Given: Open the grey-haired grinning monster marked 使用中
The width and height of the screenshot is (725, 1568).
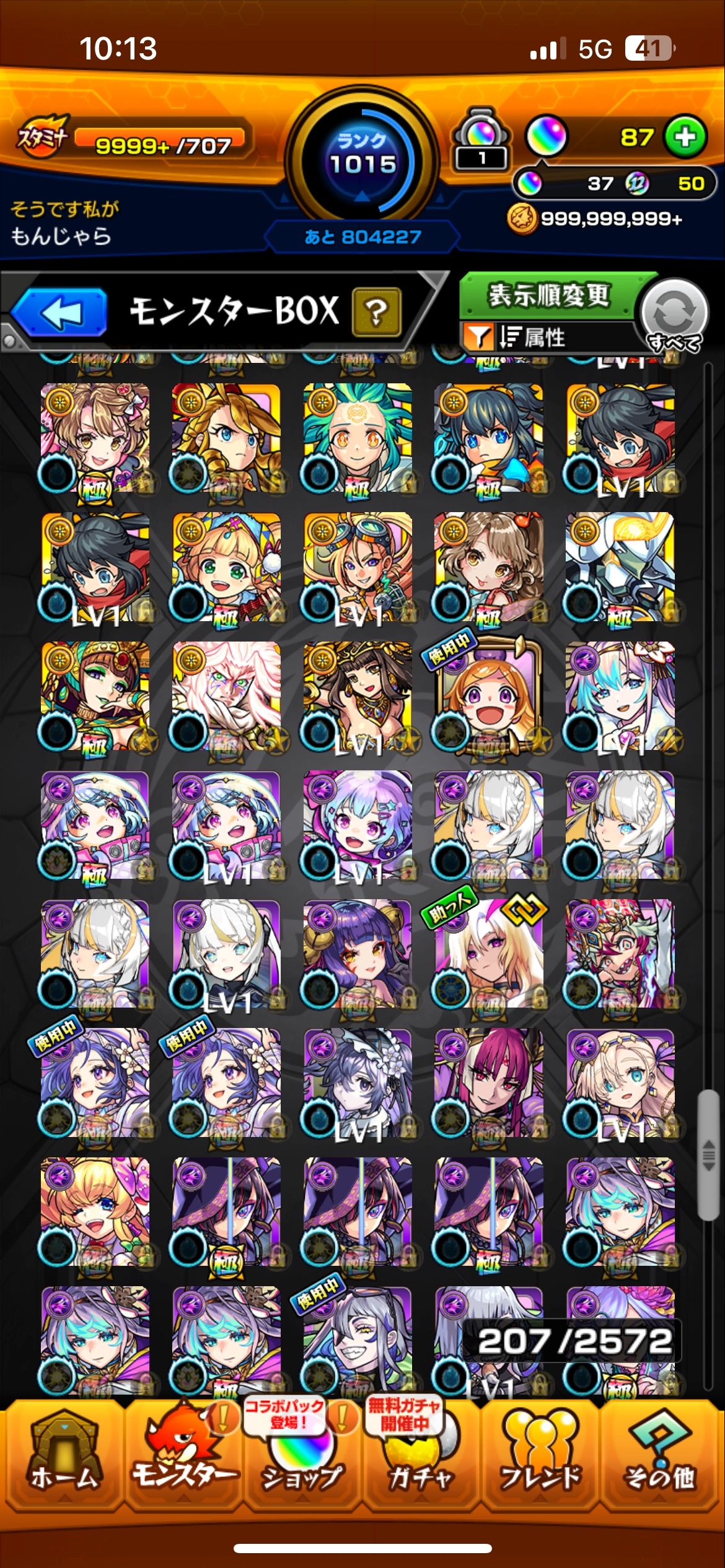Looking at the screenshot, I should tap(357, 1338).
